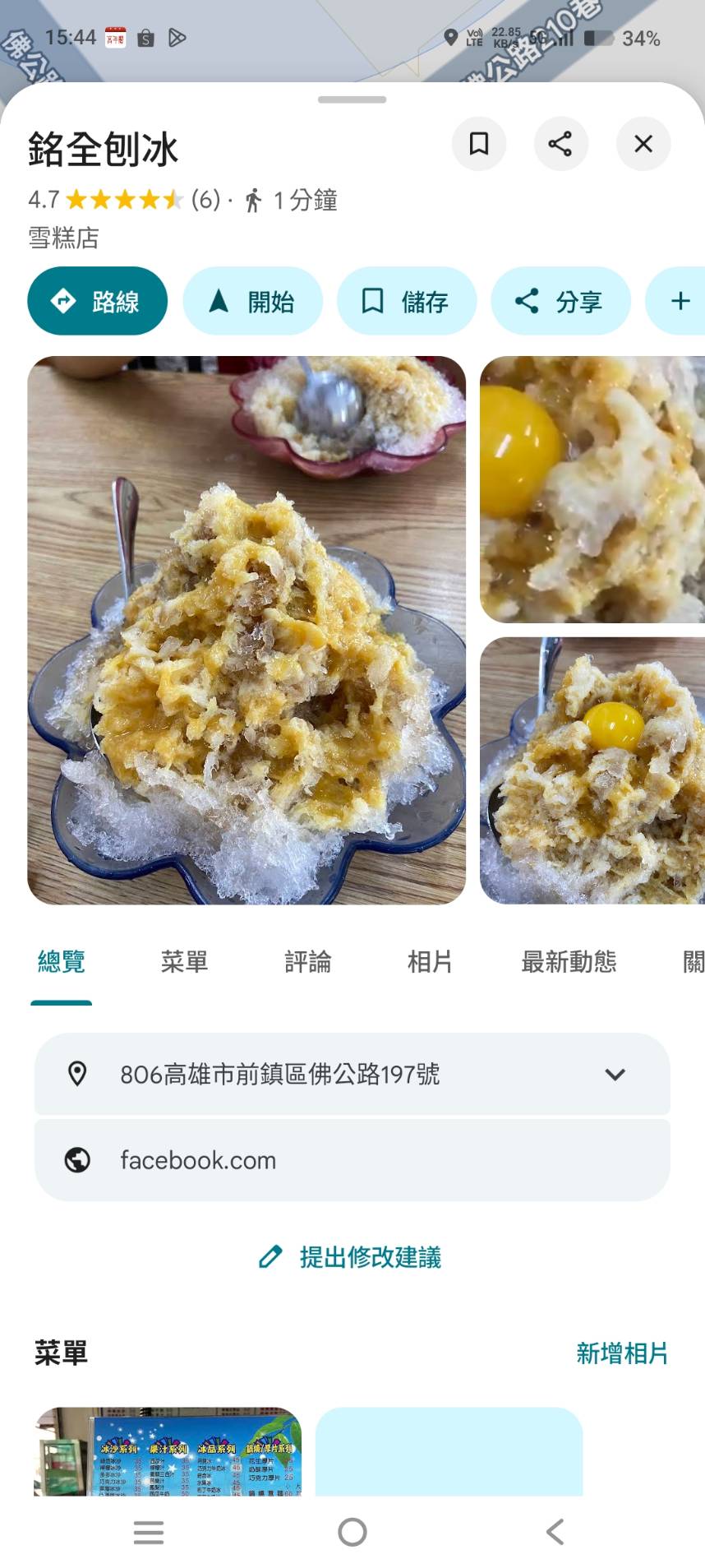
Task: Expand the address 806高雄市前鎮區佛公路197號
Action: (x=615, y=1074)
